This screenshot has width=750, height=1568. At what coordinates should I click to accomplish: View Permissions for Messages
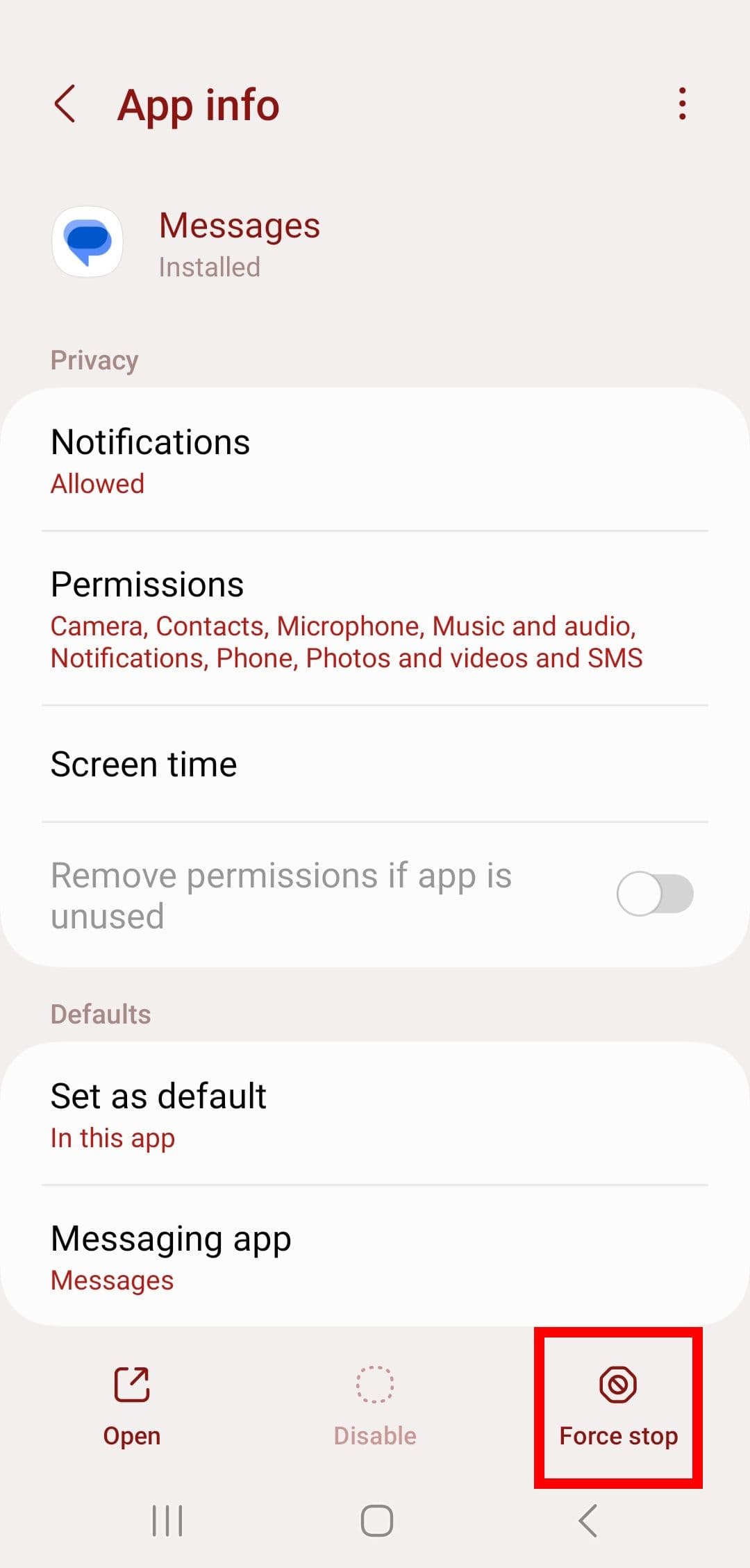tap(375, 619)
